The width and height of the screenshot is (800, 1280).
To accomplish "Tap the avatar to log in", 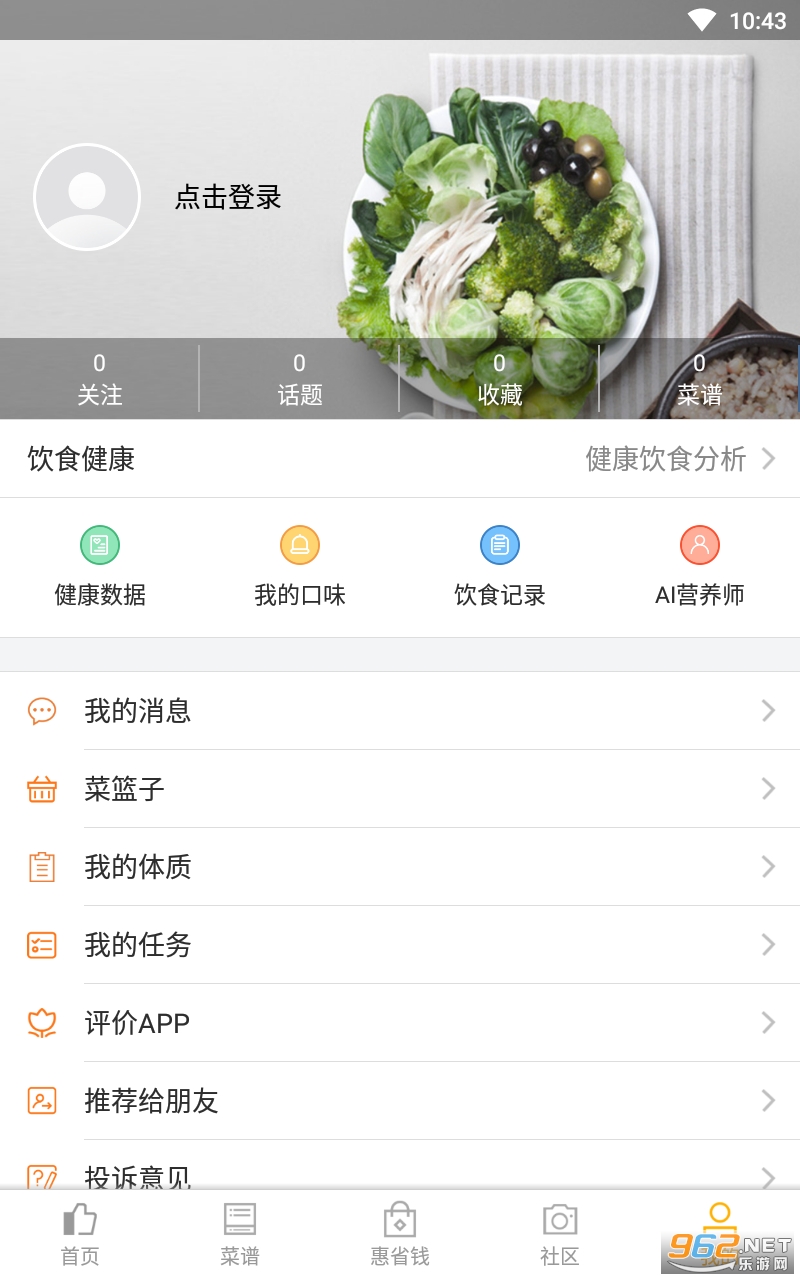I will pyautogui.click(x=87, y=197).
